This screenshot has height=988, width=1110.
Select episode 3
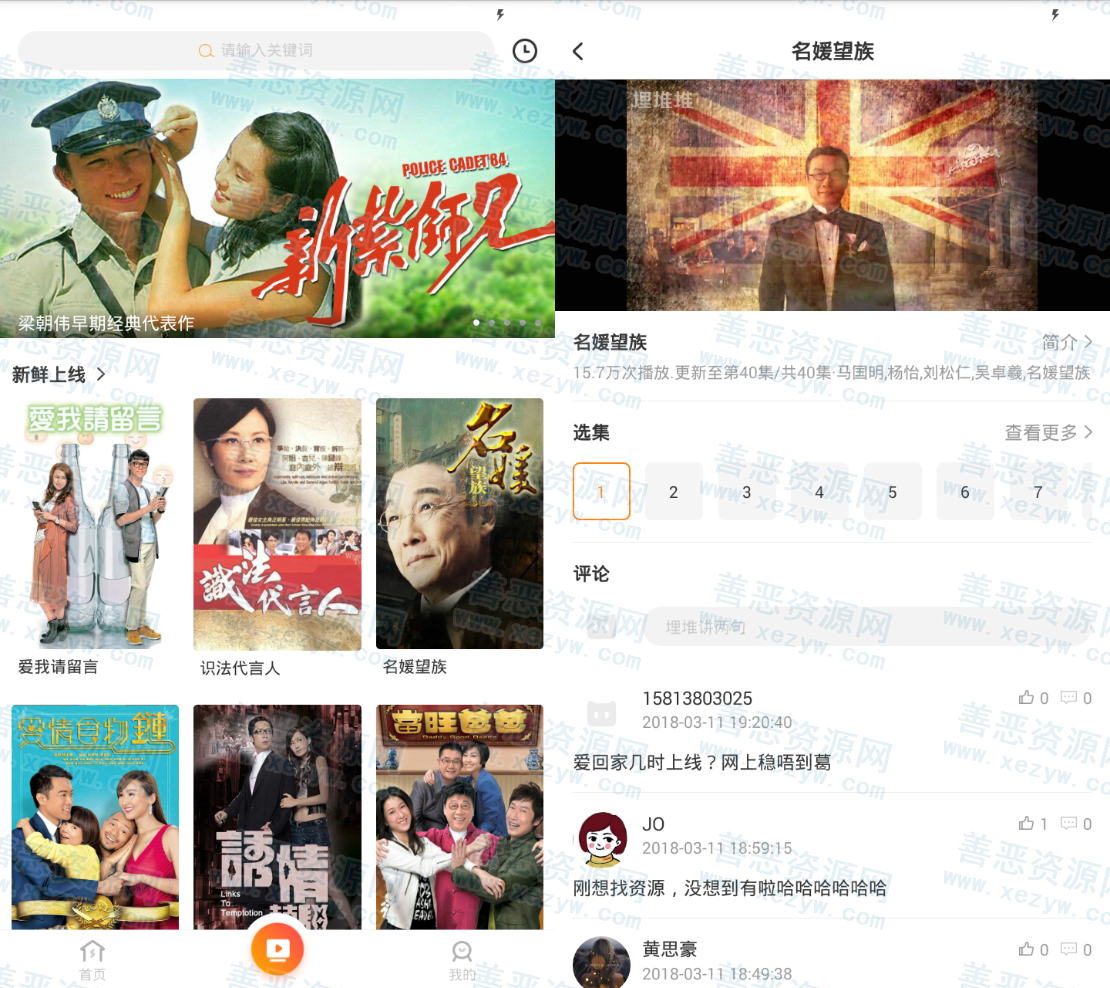746,492
